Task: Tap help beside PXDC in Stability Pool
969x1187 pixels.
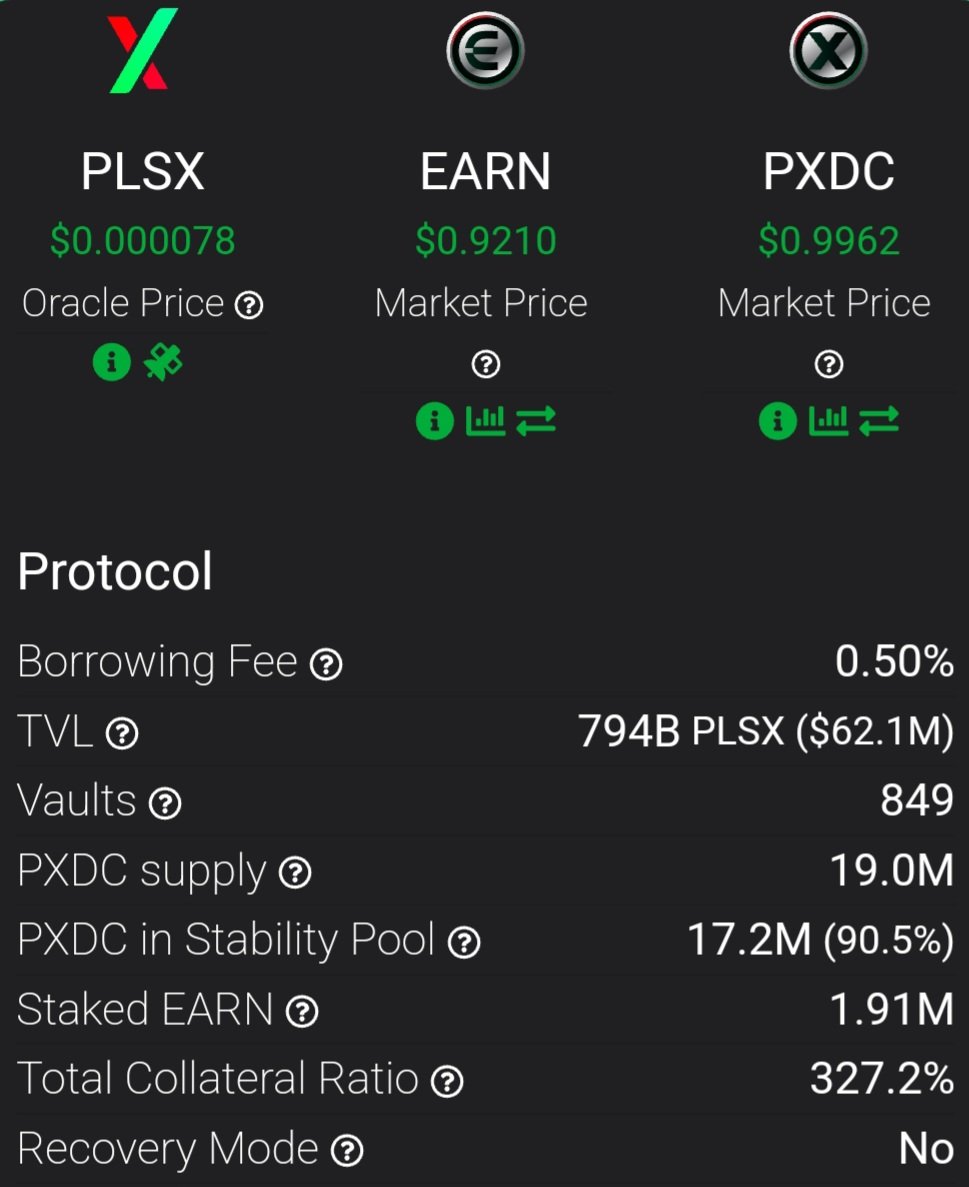Action: (x=464, y=942)
